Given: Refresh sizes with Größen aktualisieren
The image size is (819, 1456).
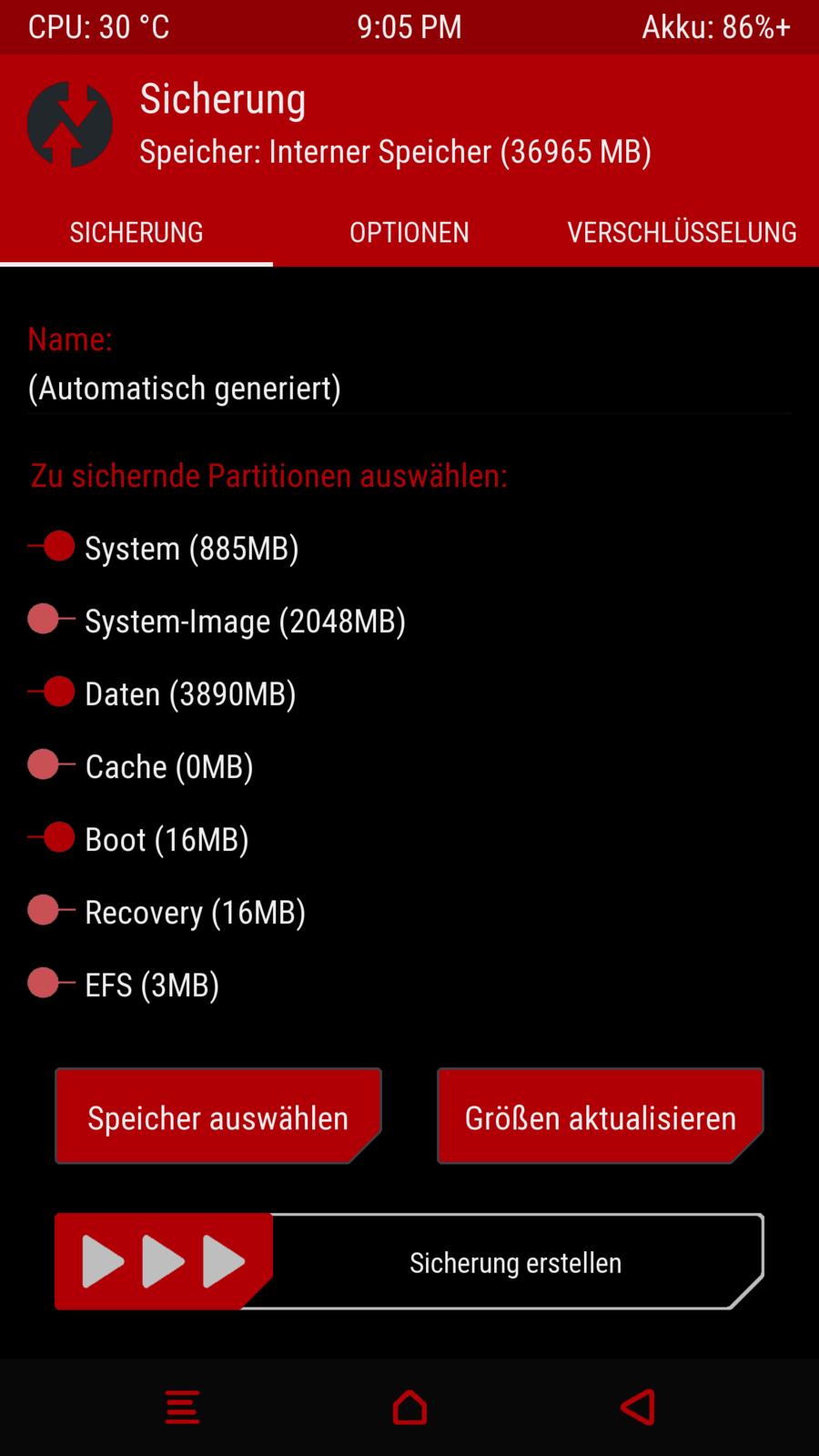Looking at the screenshot, I should point(600,1117).
